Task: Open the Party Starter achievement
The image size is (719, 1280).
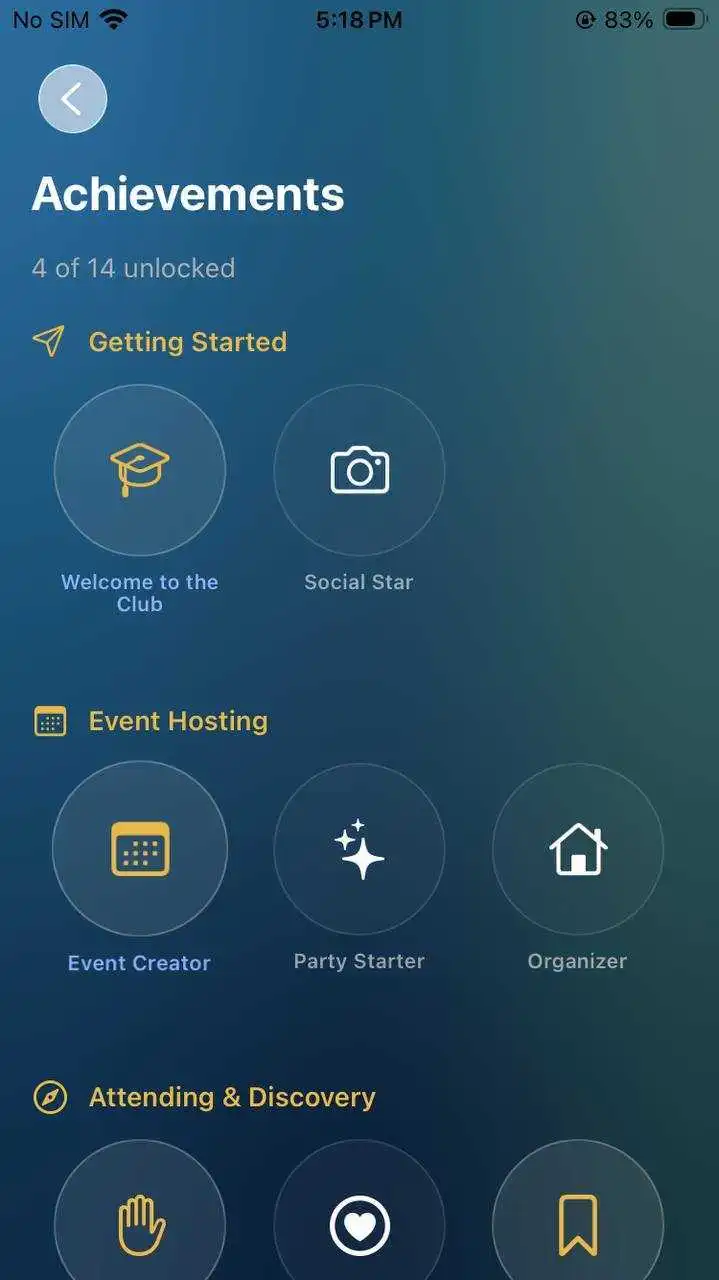Action: (x=359, y=849)
